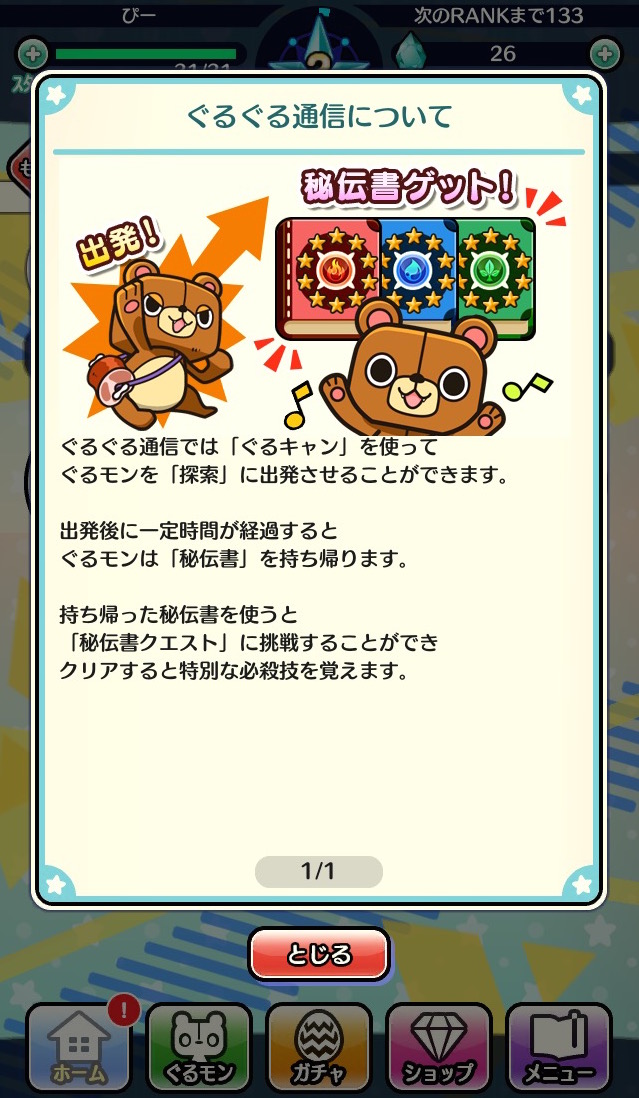The image size is (639, 1098).
Task: Close the dialog with とじる button
Action: [319, 954]
